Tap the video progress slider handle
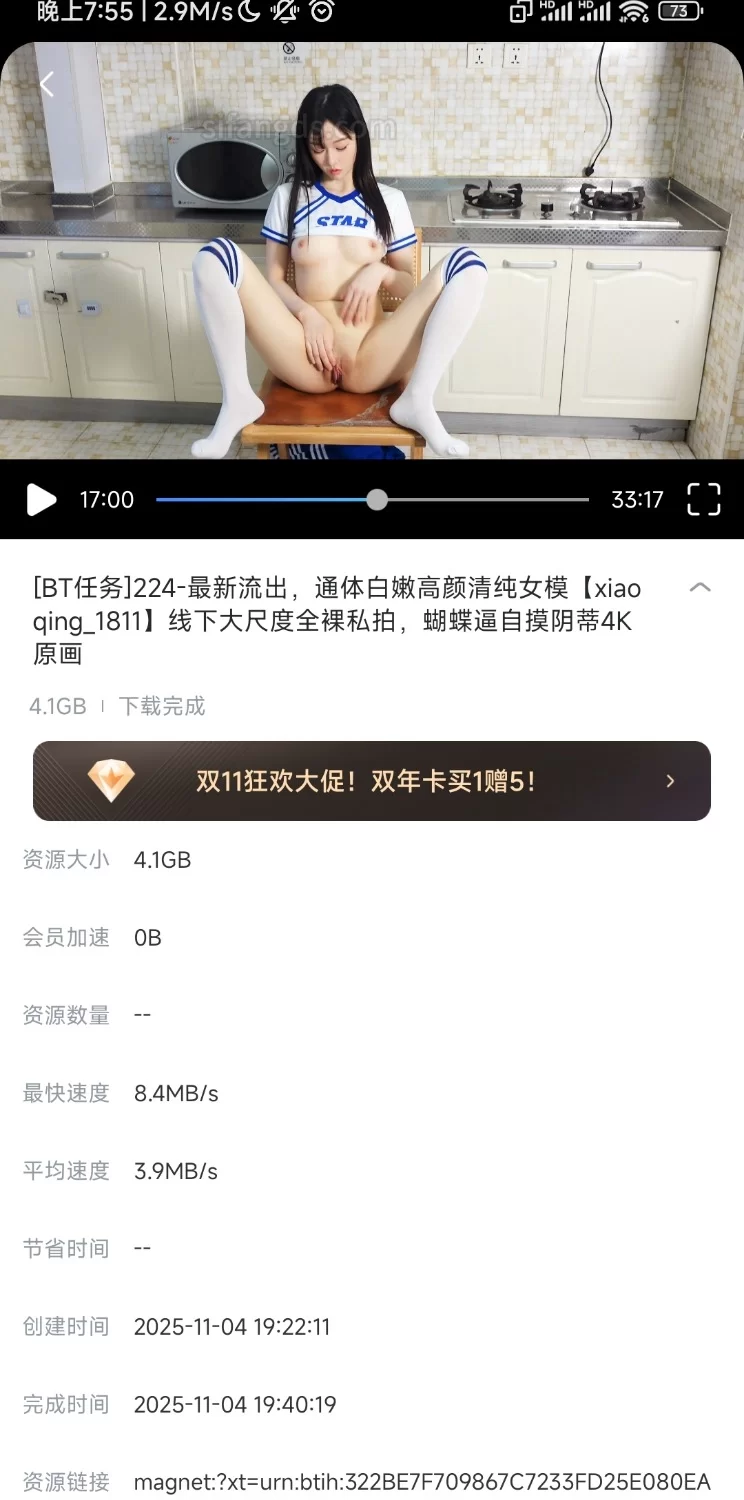This screenshot has width=744, height=1500. coord(375,499)
